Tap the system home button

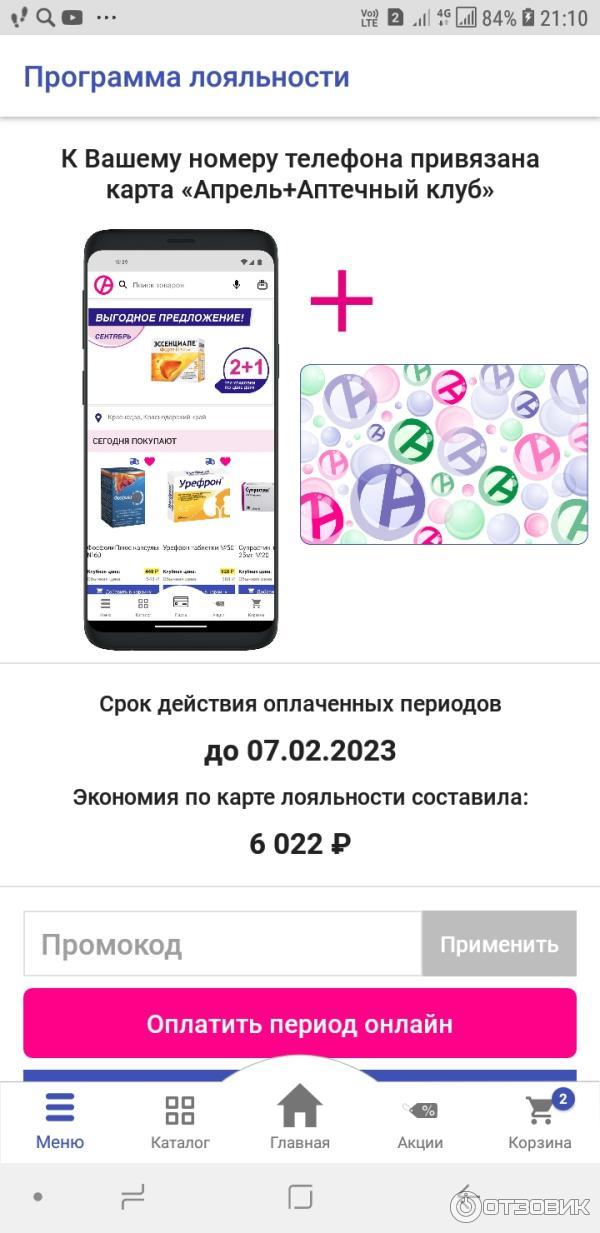pos(300,1196)
